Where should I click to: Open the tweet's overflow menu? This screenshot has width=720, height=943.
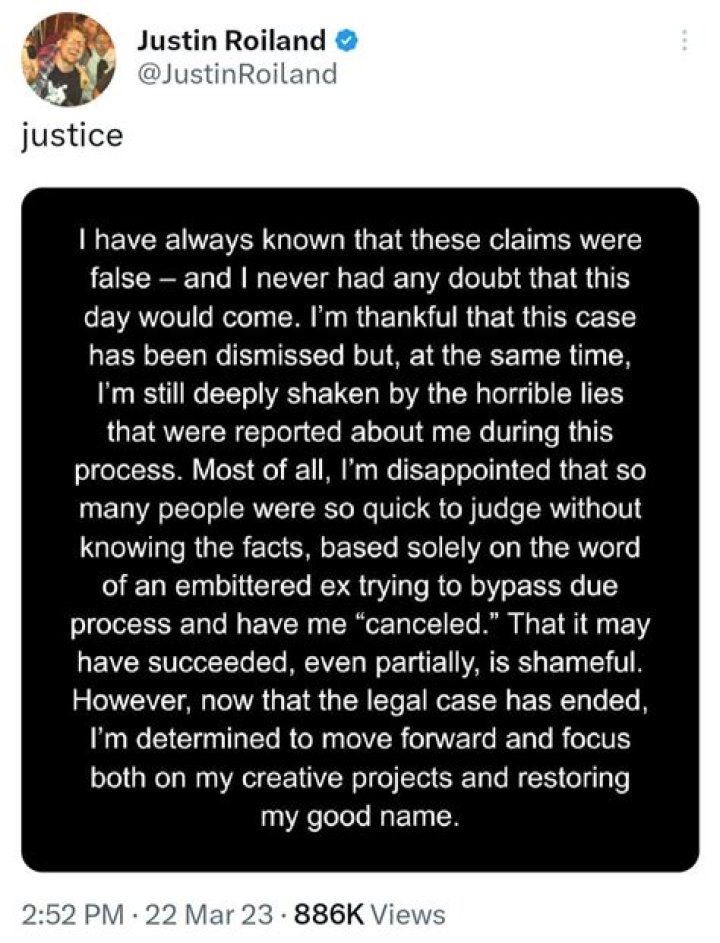[684, 41]
